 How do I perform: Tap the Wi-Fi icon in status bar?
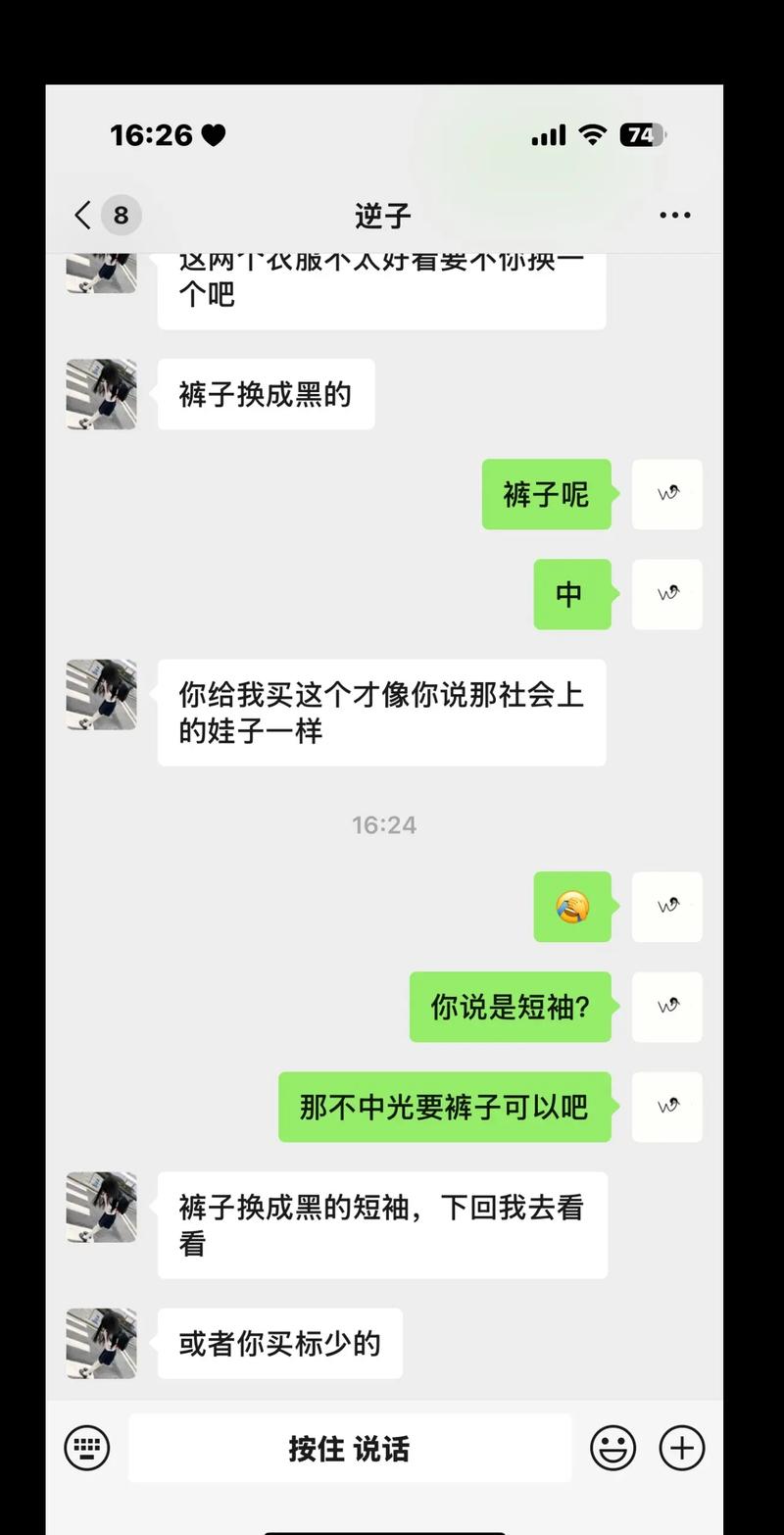[x=594, y=134]
